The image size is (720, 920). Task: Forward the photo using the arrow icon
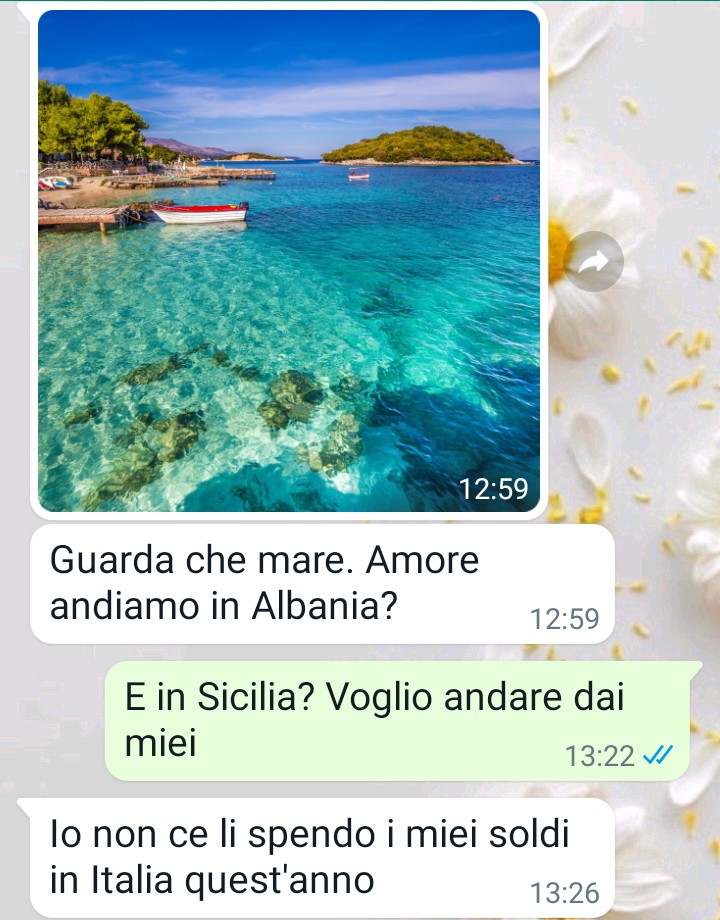coord(593,262)
